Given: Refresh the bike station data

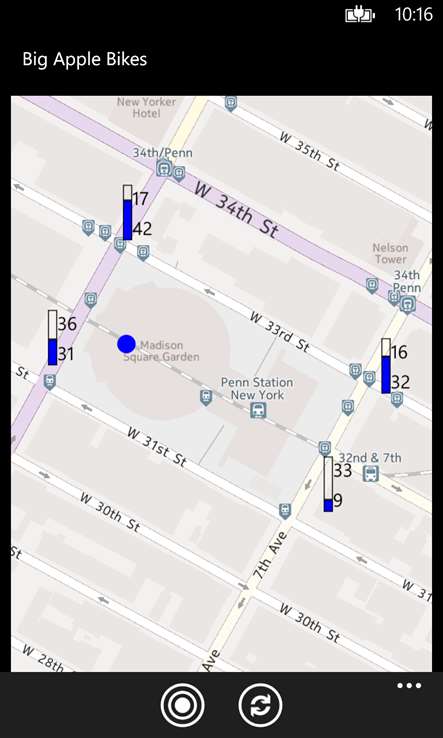Looking at the screenshot, I should [x=260, y=706].
